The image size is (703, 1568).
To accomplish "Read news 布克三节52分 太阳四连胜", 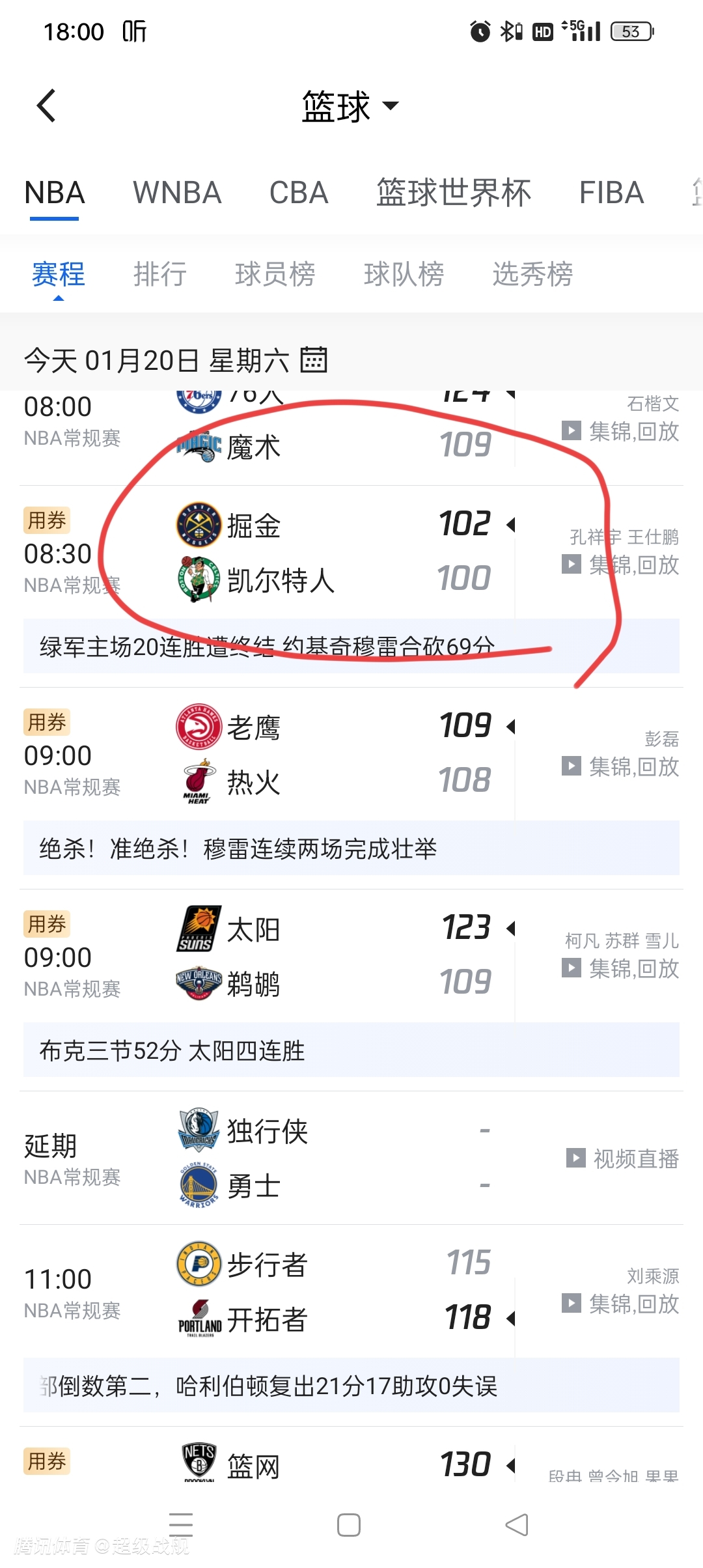I will (x=351, y=1050).
